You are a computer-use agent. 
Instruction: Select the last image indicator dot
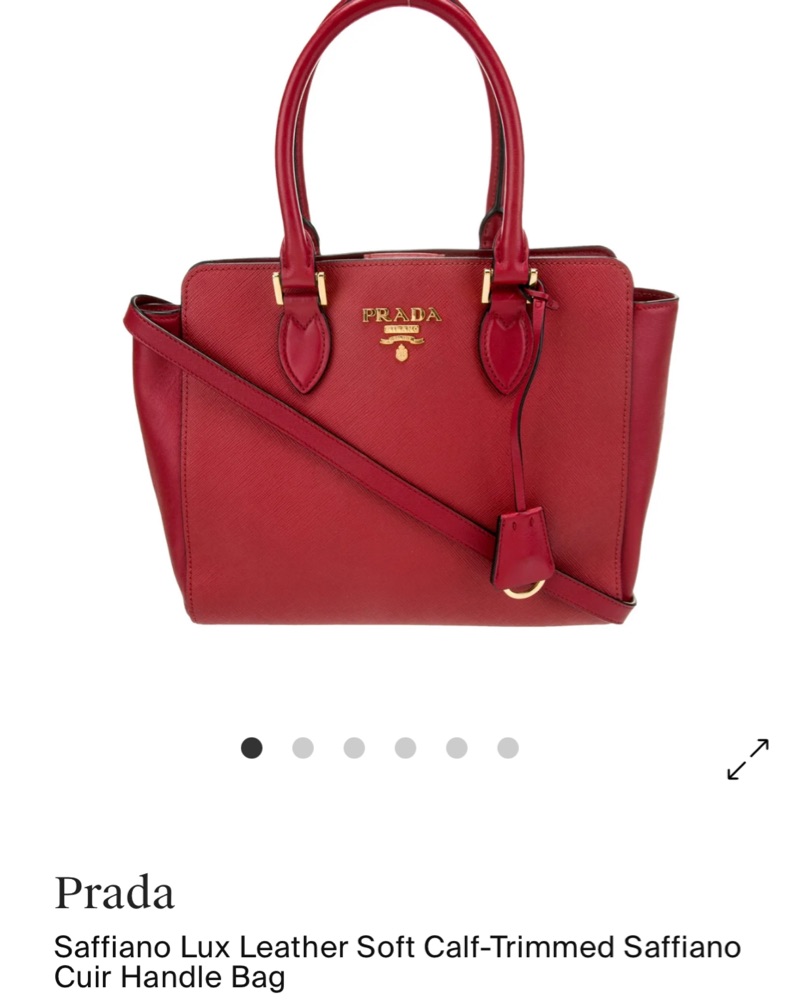point(508,748)
